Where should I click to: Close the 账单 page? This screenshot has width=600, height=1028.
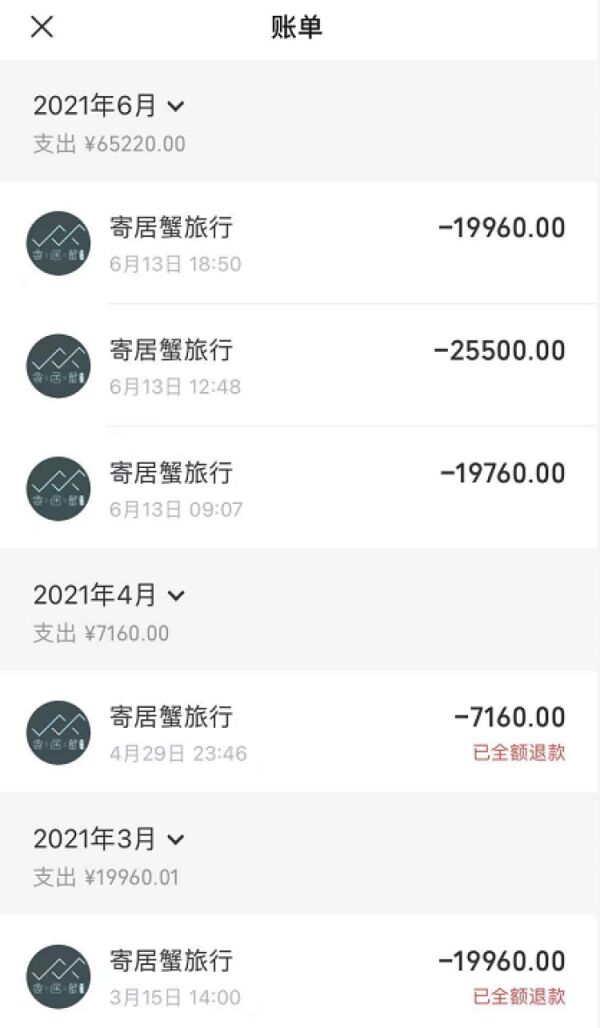(x=41, y=27)
